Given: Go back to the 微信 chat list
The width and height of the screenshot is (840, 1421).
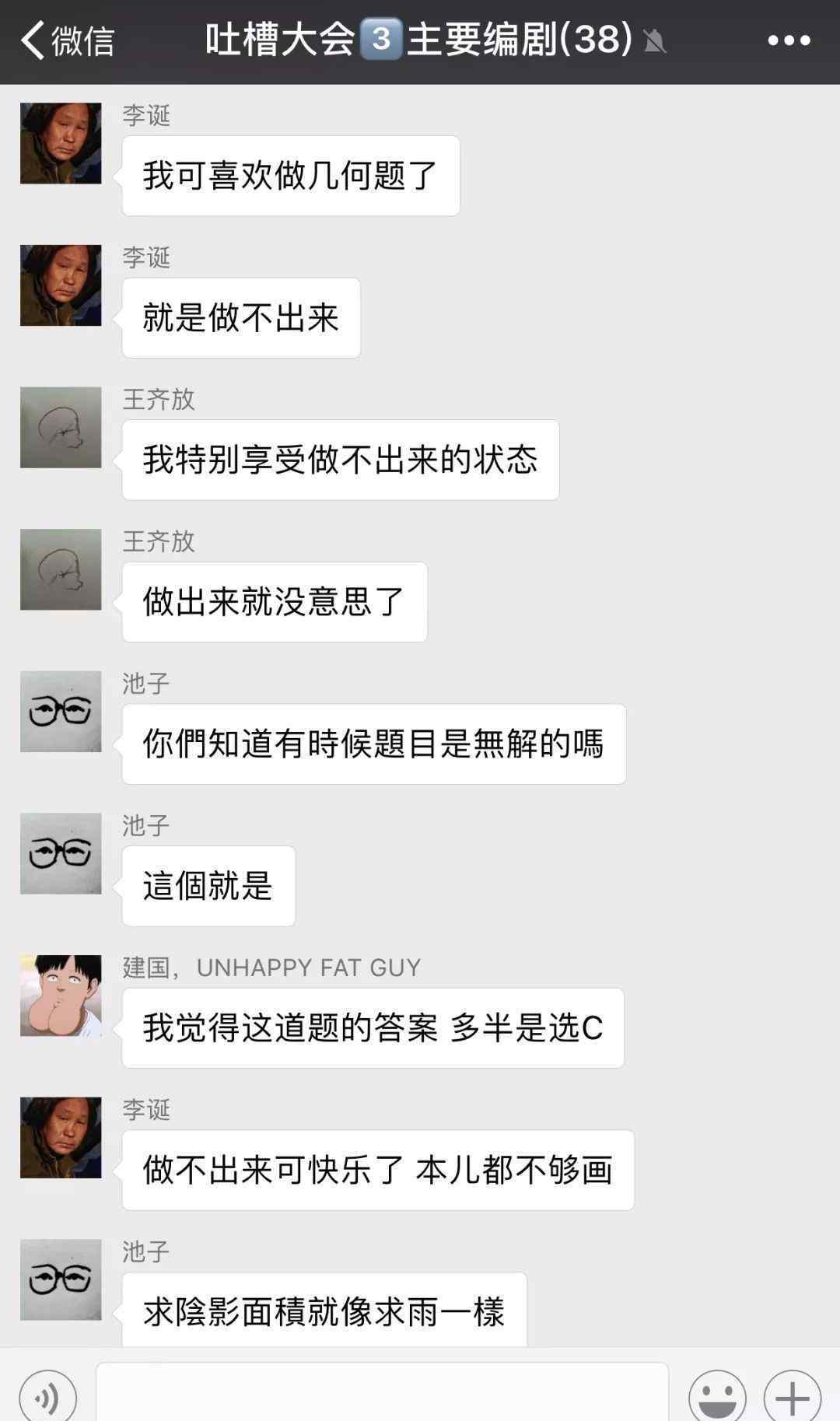Looking at the screenshot, I should tap(68, 40).
